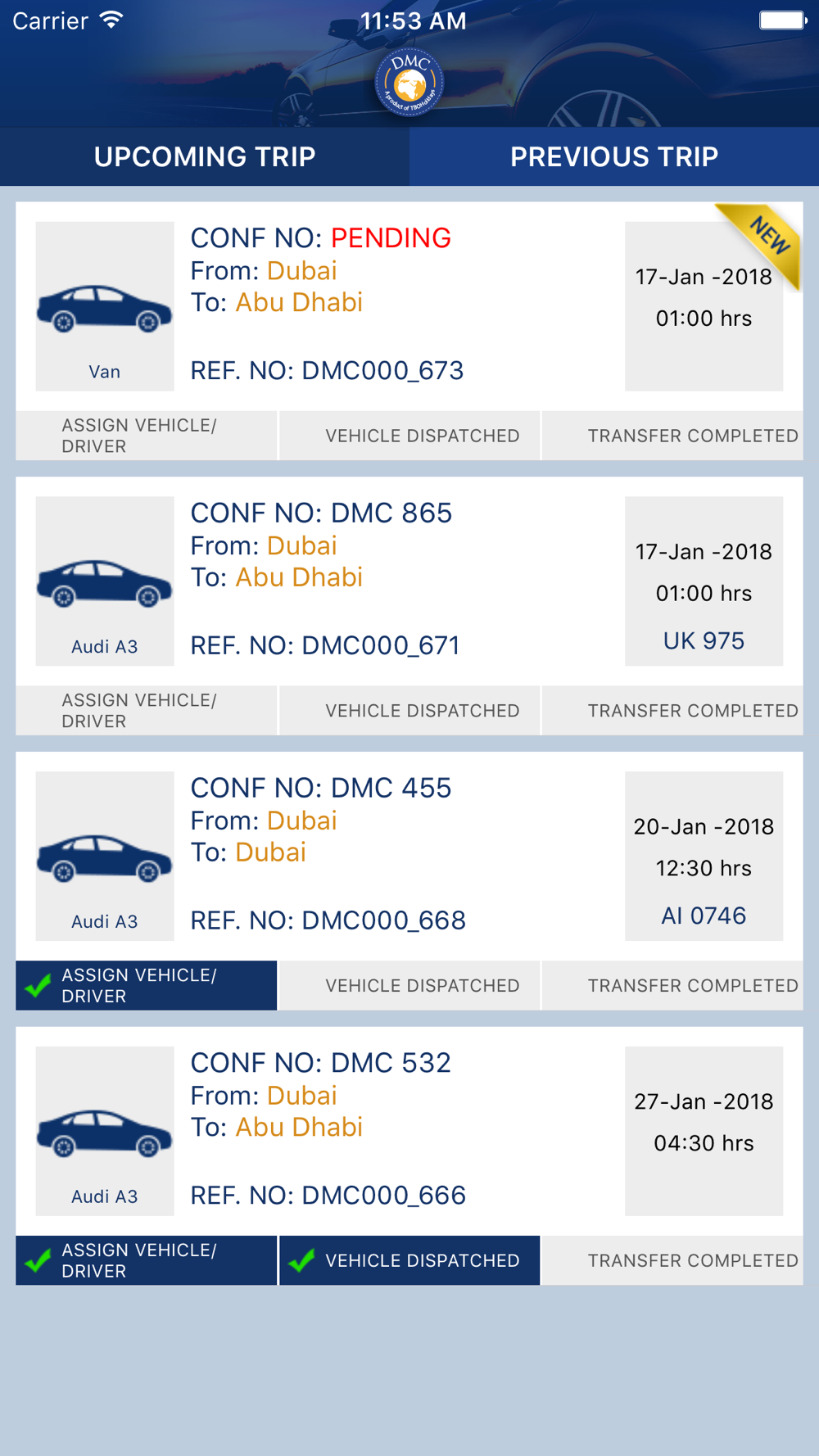This screenshot has width=819, height=1456.
Task: Mark Transfer Completed for DMC 455
Action: click(672, 986)
